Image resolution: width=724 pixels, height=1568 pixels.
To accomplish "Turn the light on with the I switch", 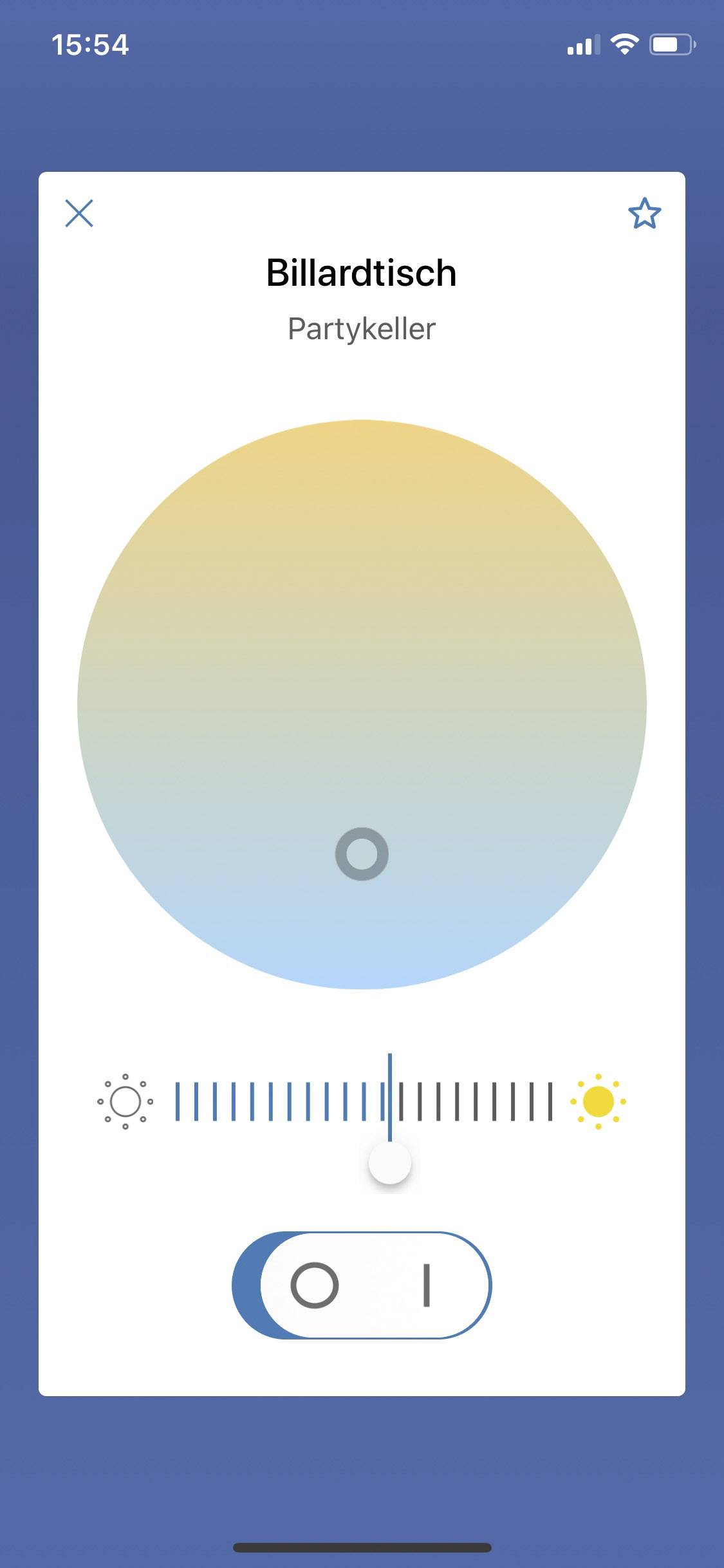I will 426,1285.
